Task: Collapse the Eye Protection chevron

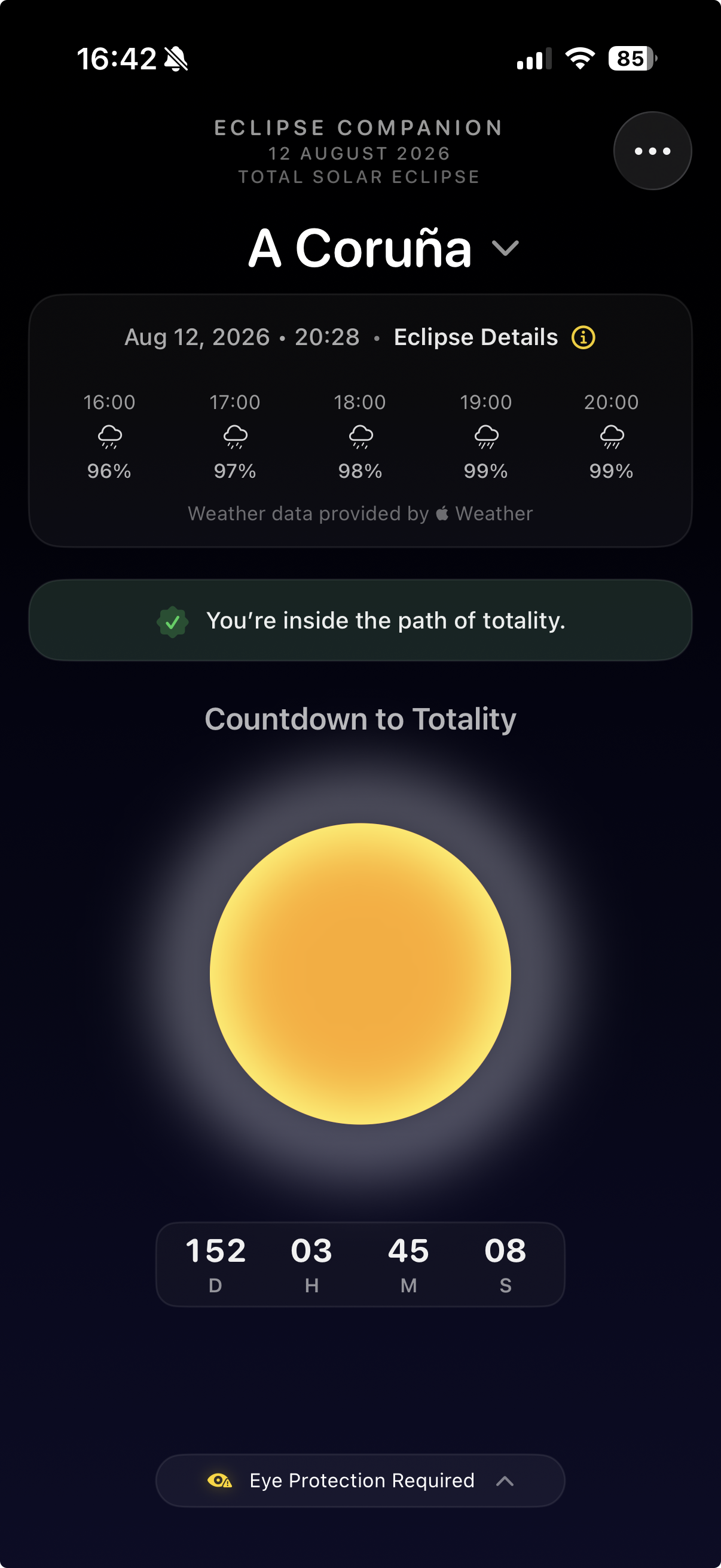Action: 506,1481
